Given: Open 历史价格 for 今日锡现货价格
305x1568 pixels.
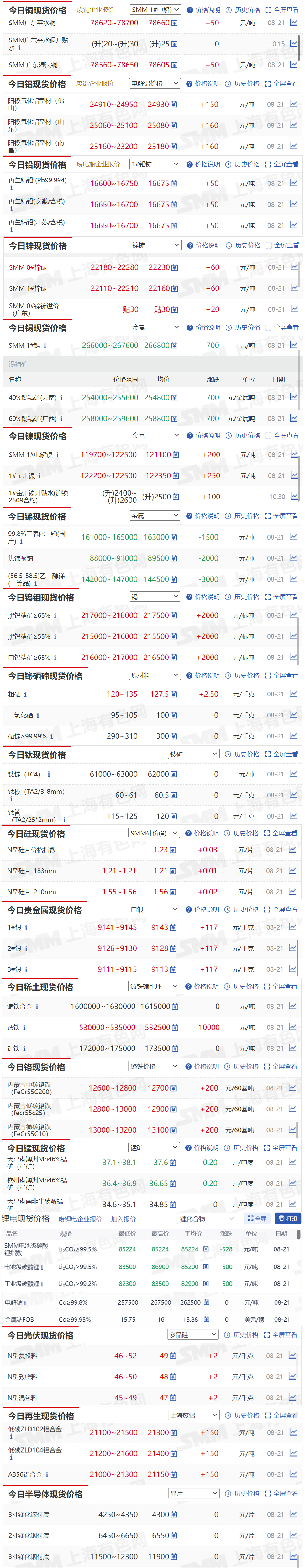Looking at the screenshot, I should tap(243, 327).
